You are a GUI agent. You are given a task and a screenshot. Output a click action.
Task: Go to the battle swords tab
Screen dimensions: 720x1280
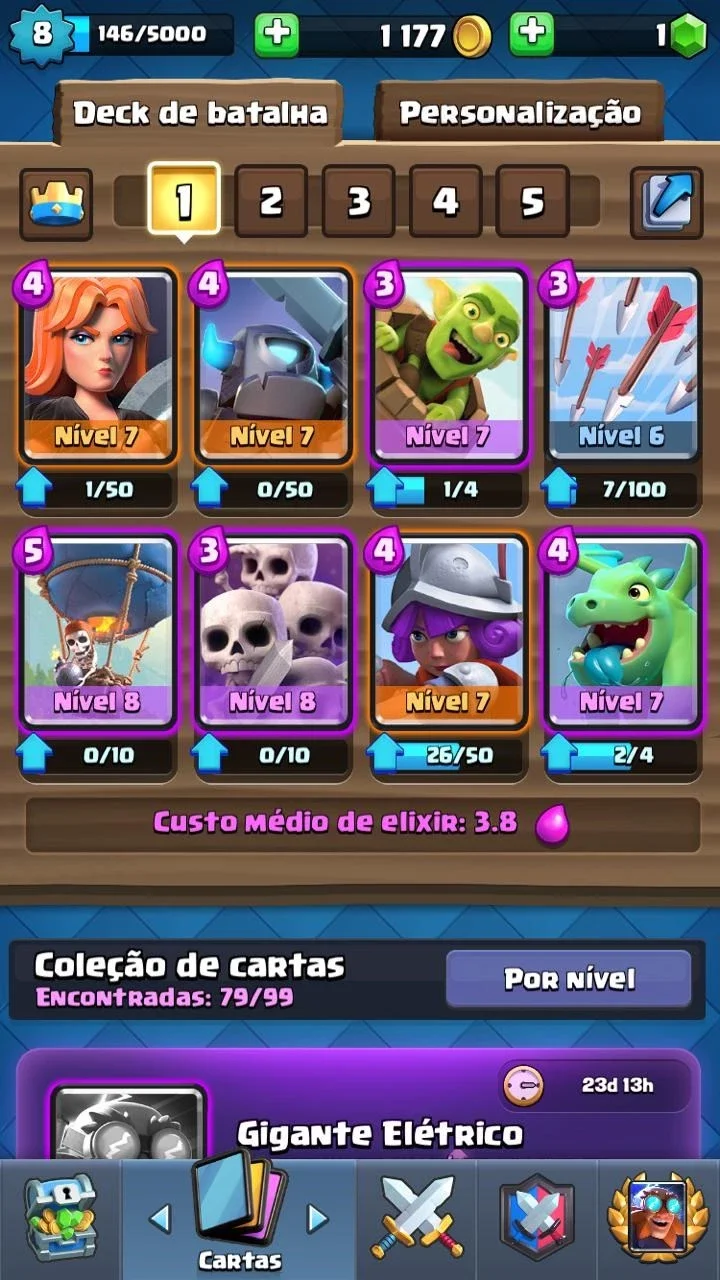tap(416, 1217)
